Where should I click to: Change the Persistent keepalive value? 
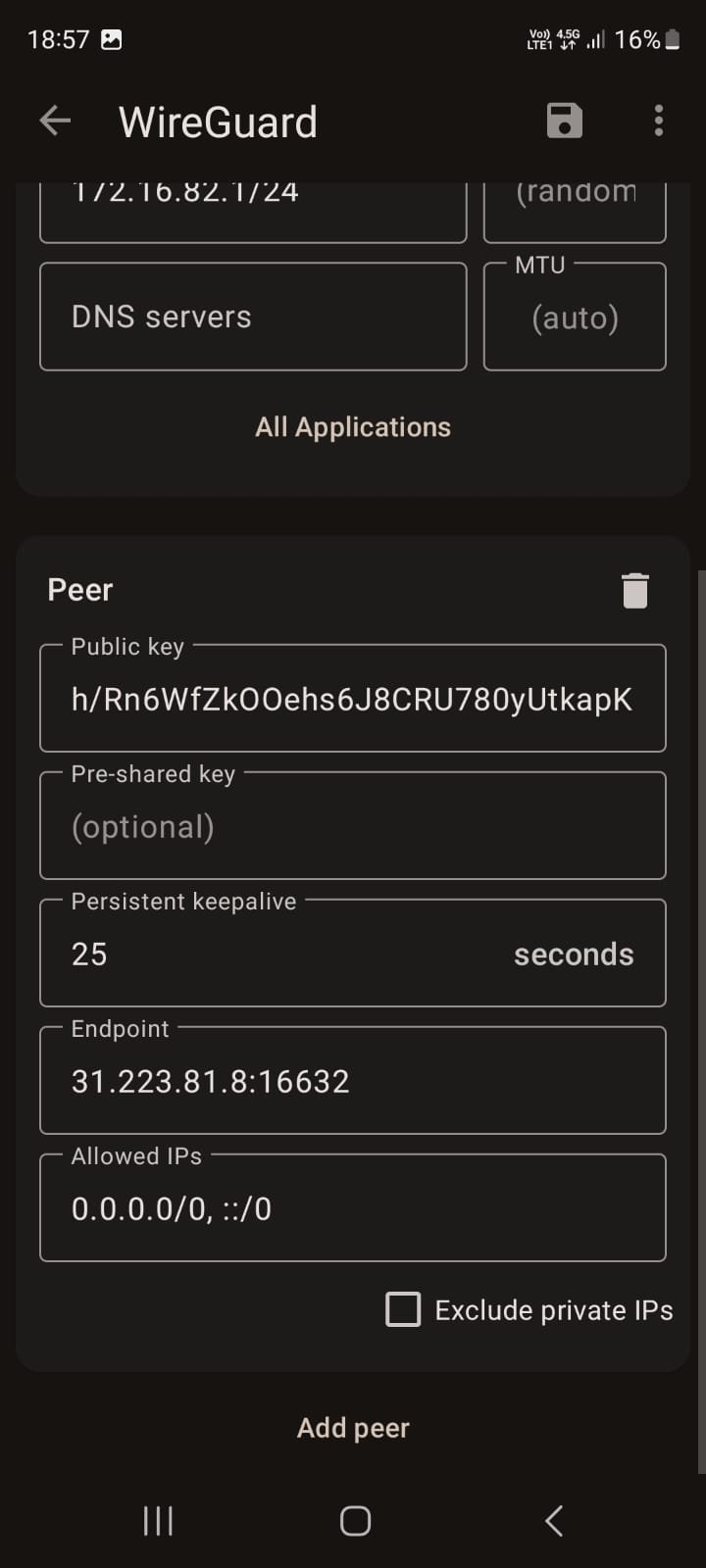click(x=353, y=953)
